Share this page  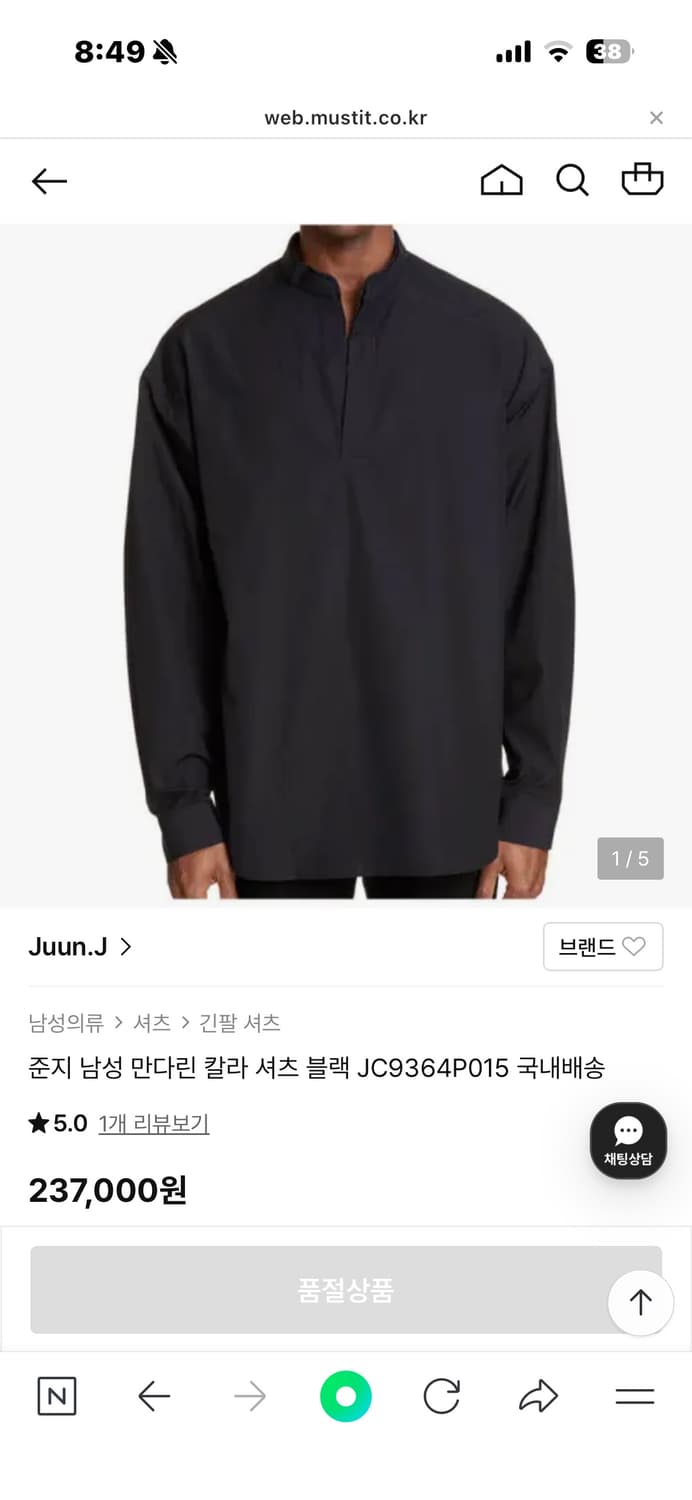[538, 1396]
